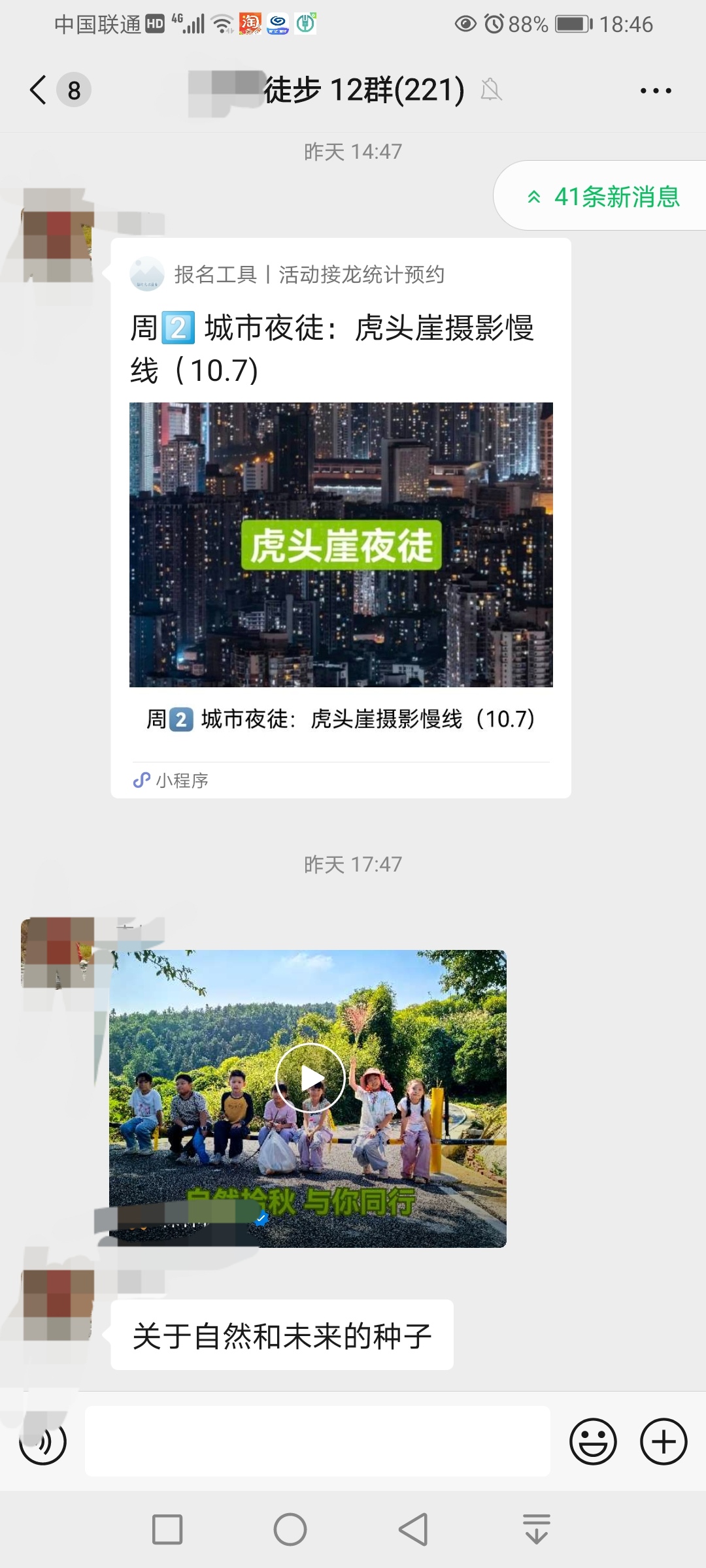
Task: Tap the system home button
Action: [x=290, y=1529]
